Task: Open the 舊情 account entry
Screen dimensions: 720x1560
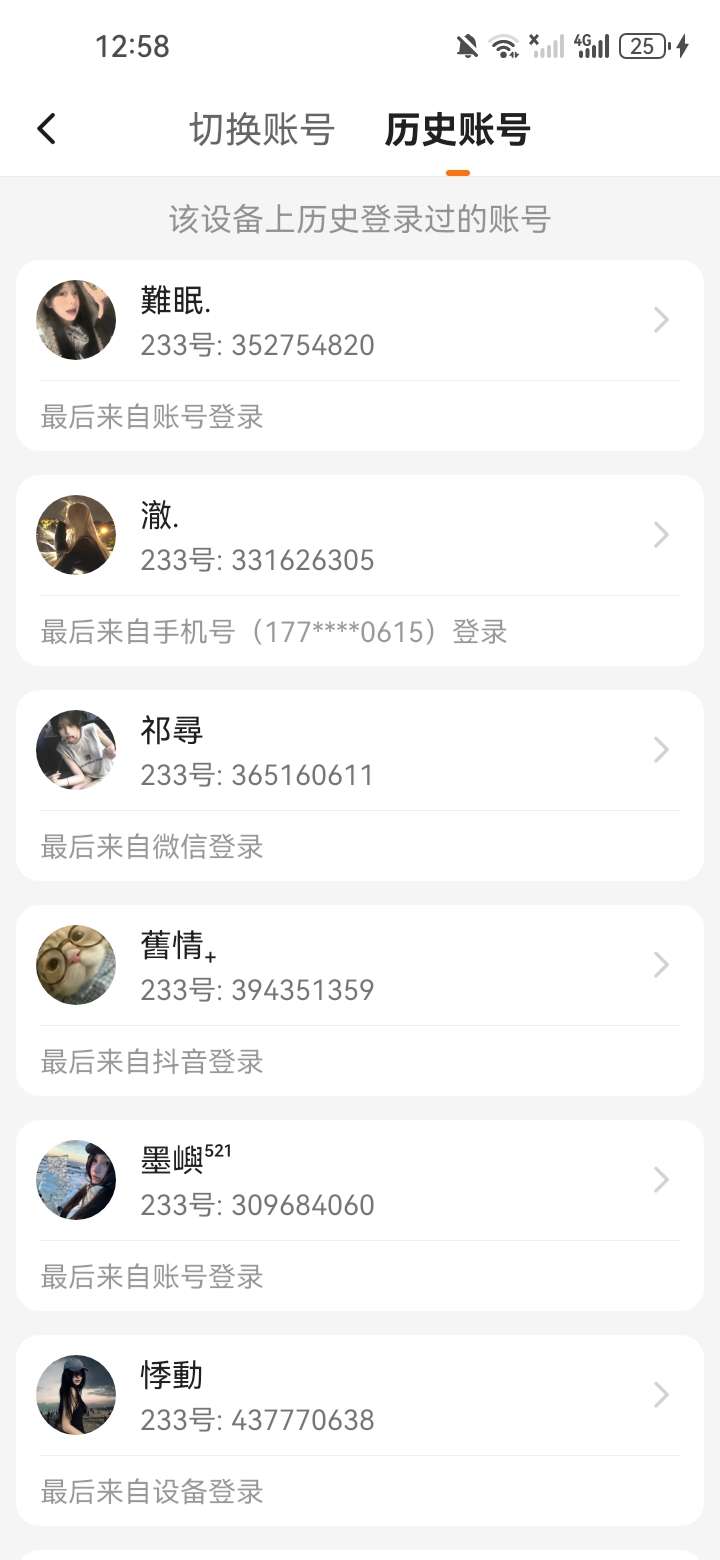Action: point(360,967)
